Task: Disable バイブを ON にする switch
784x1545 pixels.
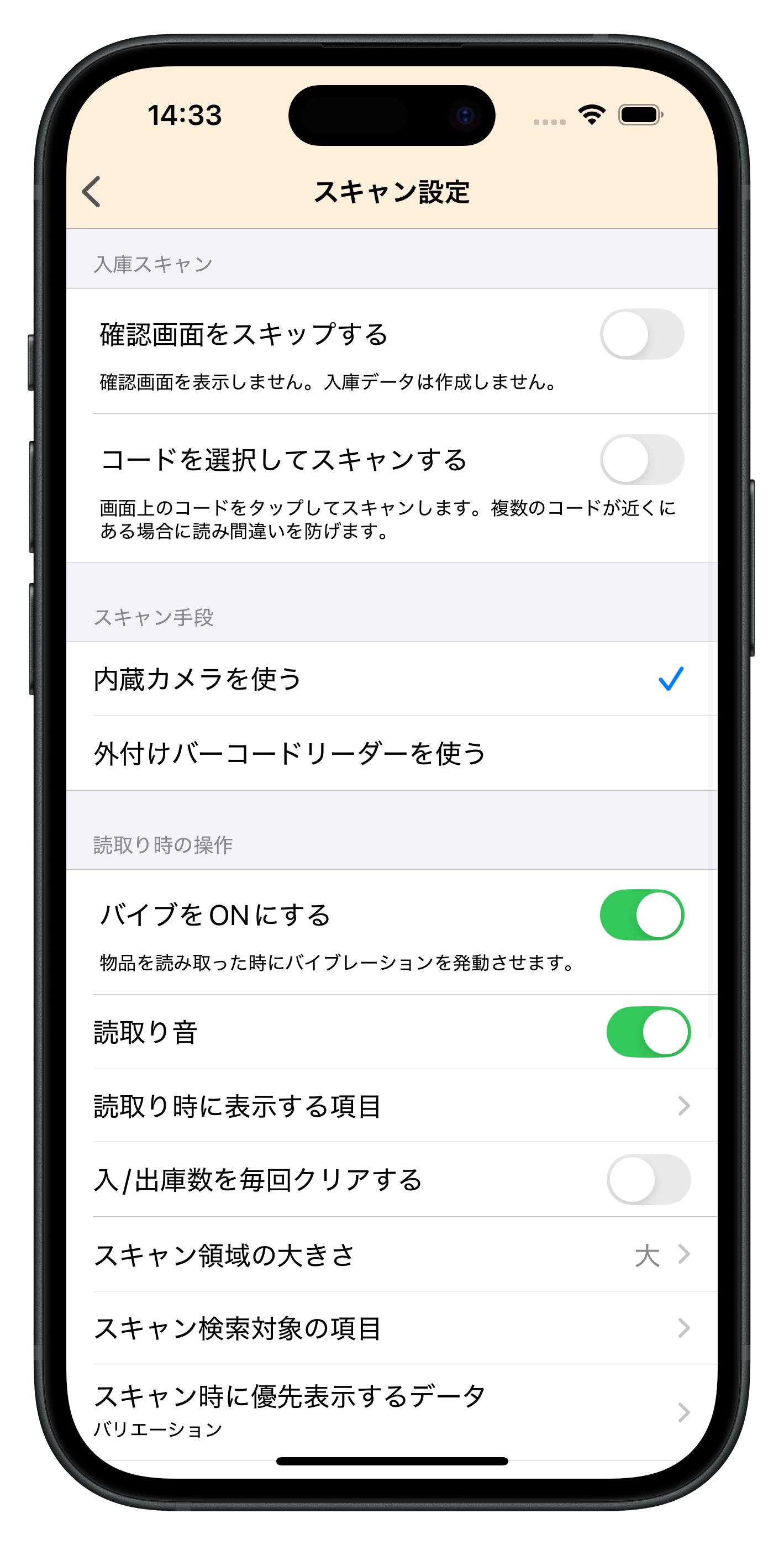Action: coord(642,915)
